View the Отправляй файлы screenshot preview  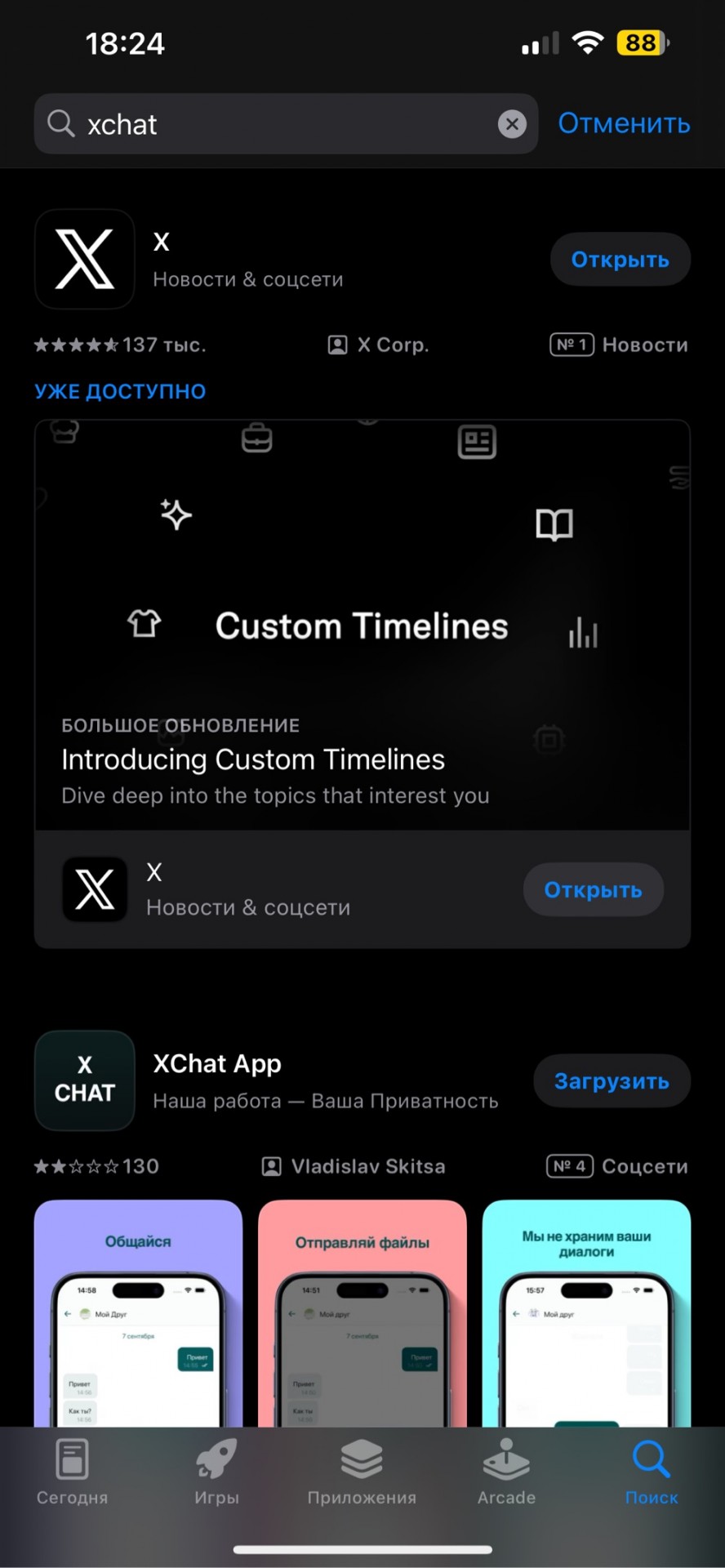tap(362, 1315)
